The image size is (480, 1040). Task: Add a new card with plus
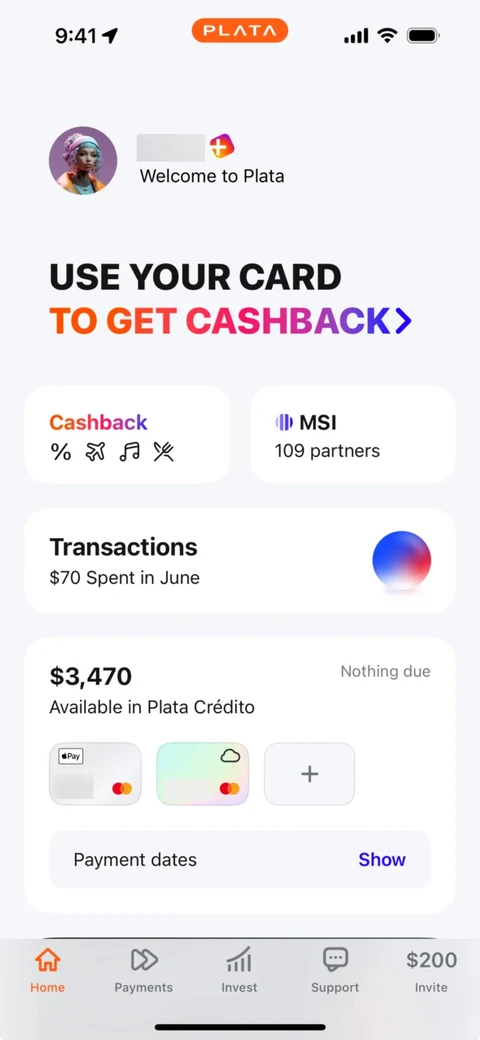310,773
